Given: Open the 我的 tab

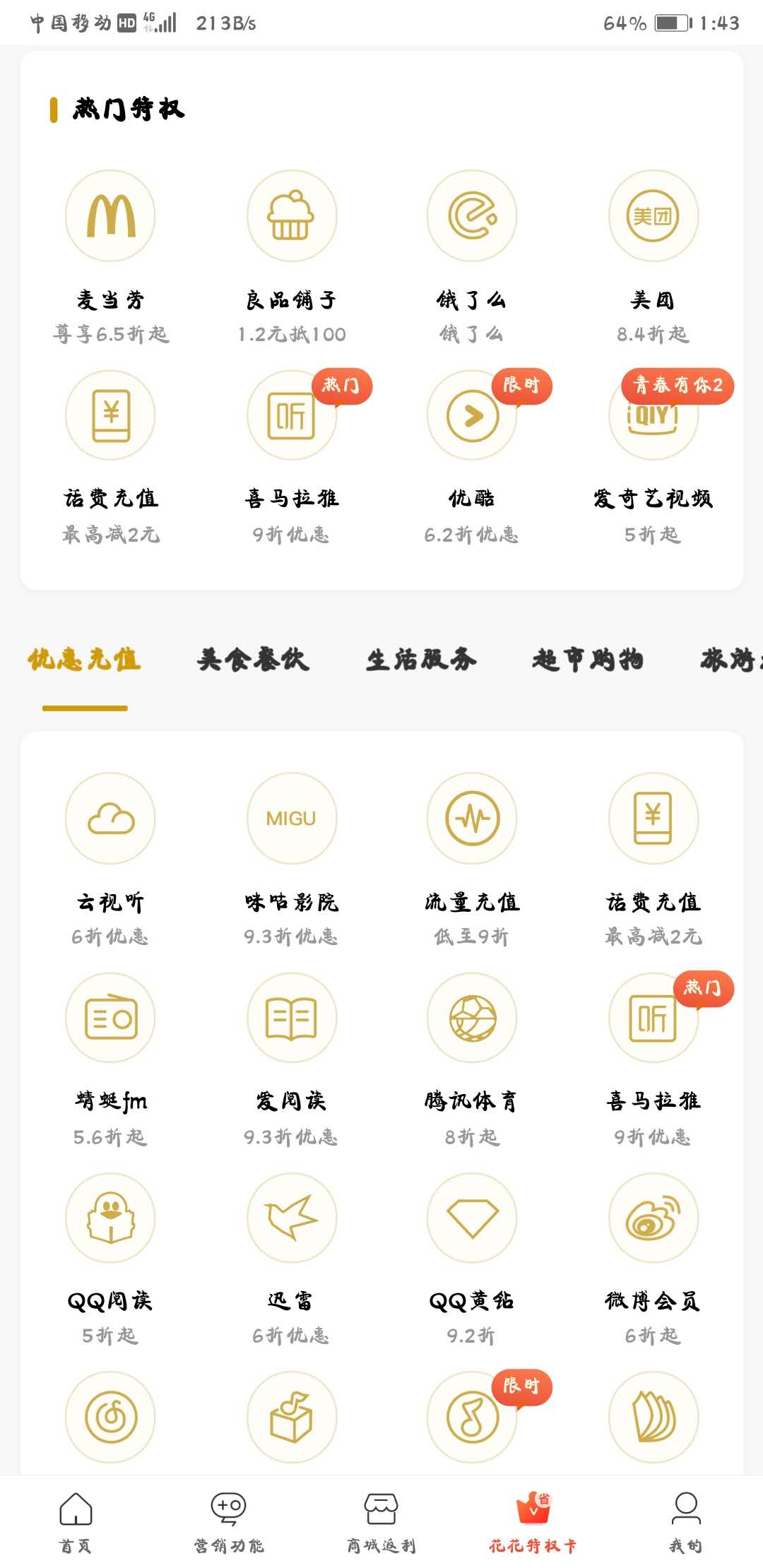Looking at the screenshot, I should point(686,1523).
